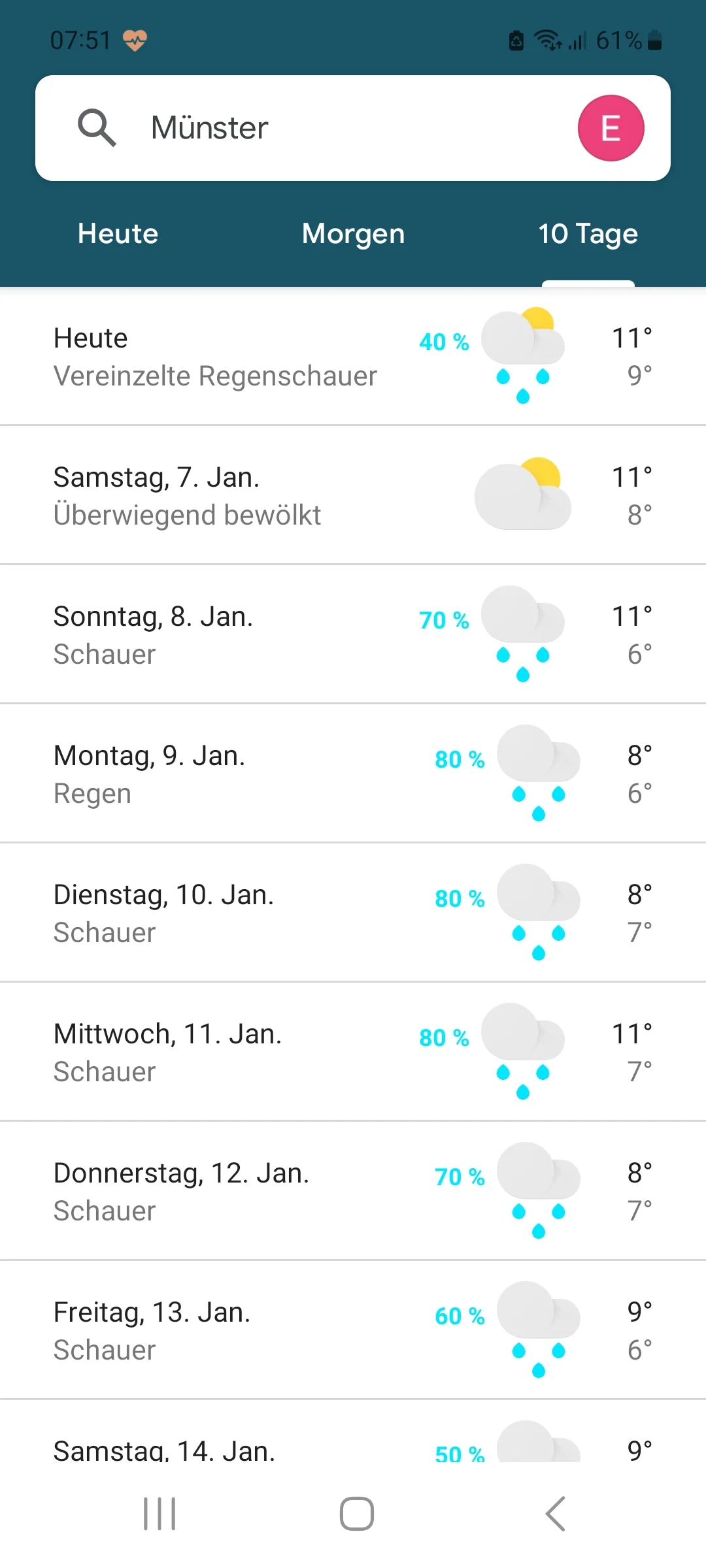706x1568 pixels.
Task: Go back with the system back button
Action: pyautogui.click(x=555, y=1514)
